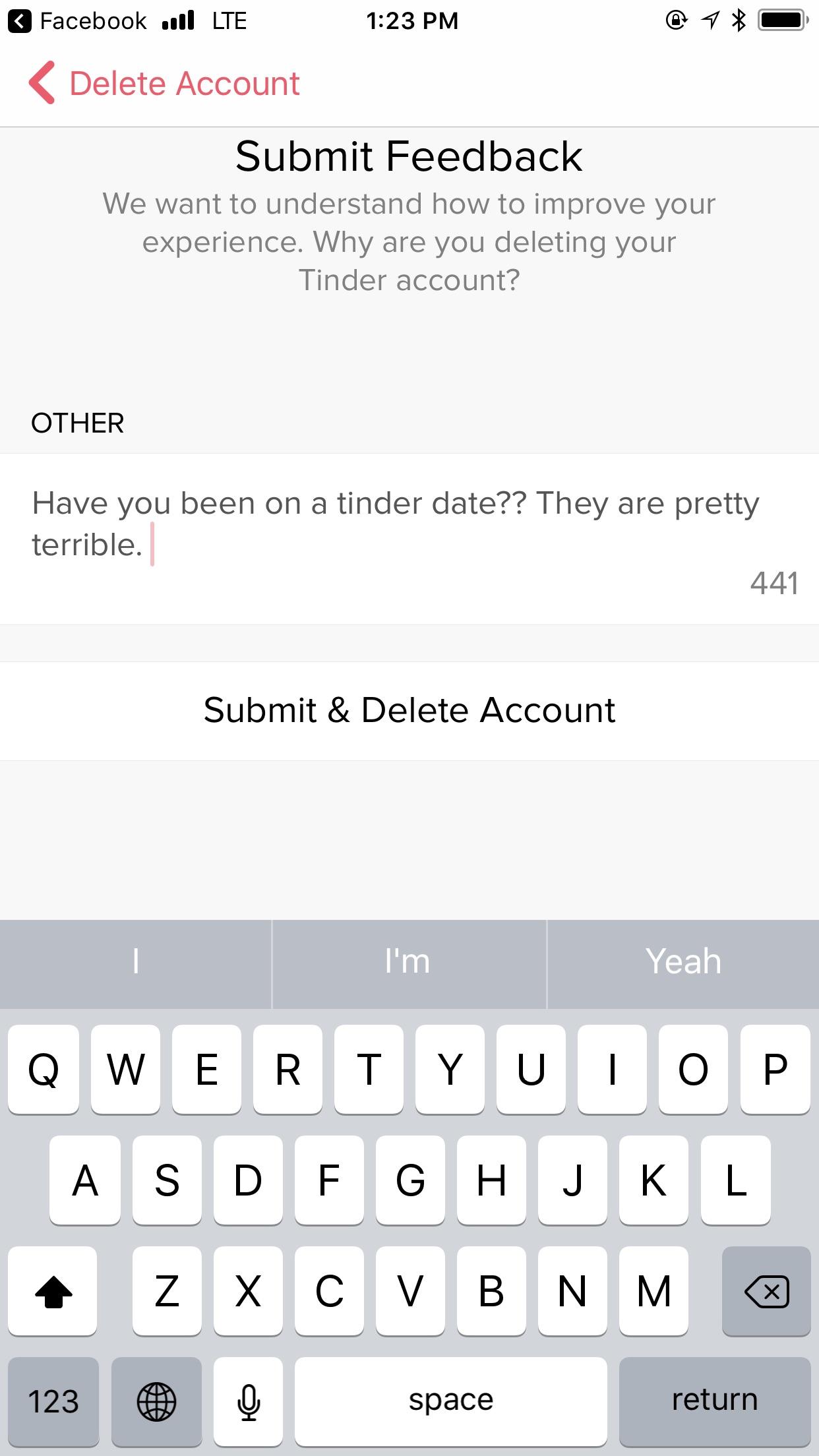Tap 'Facebook' to return to Facebook app
The width and height of the screenshot is (819, 1456).
point(92,20)
